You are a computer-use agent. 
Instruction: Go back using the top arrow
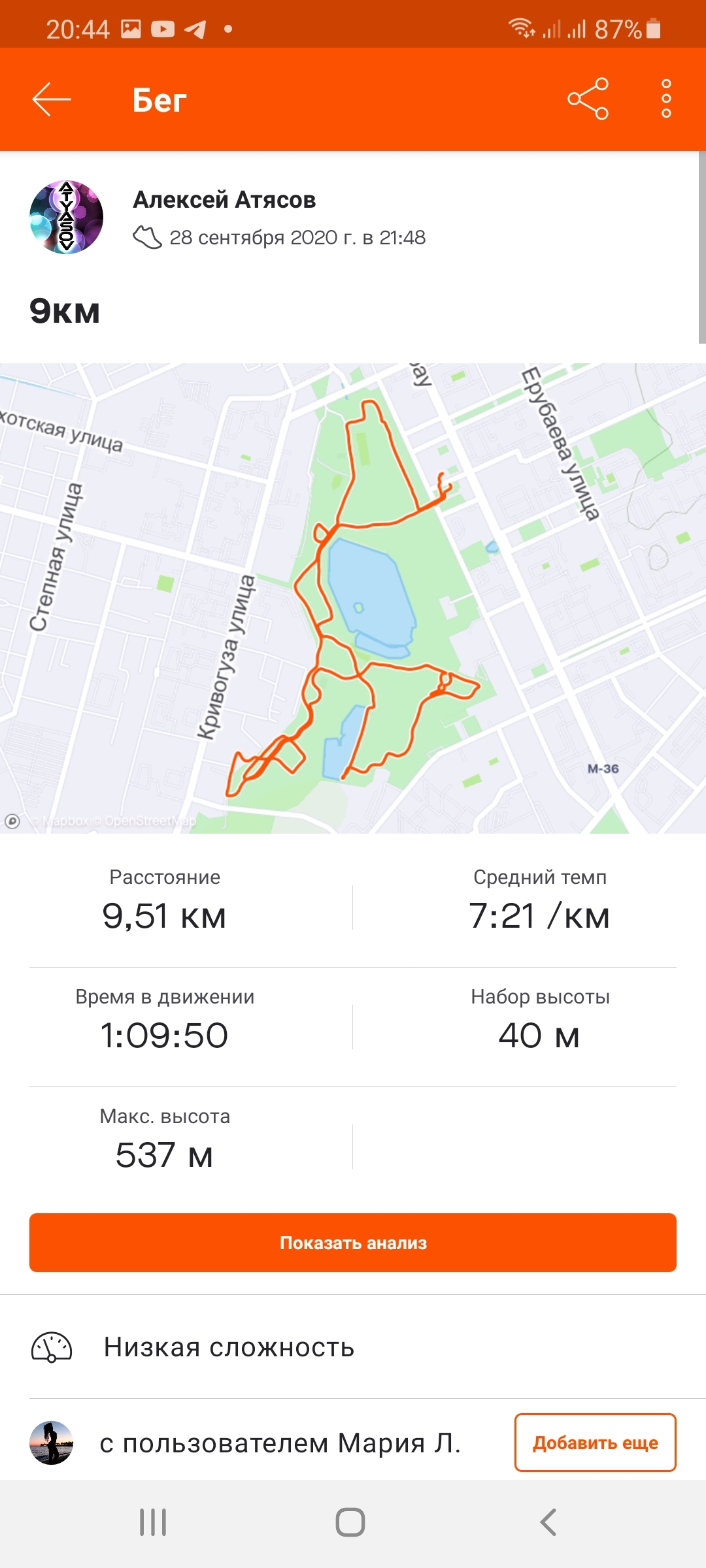[x=51, y=99]
